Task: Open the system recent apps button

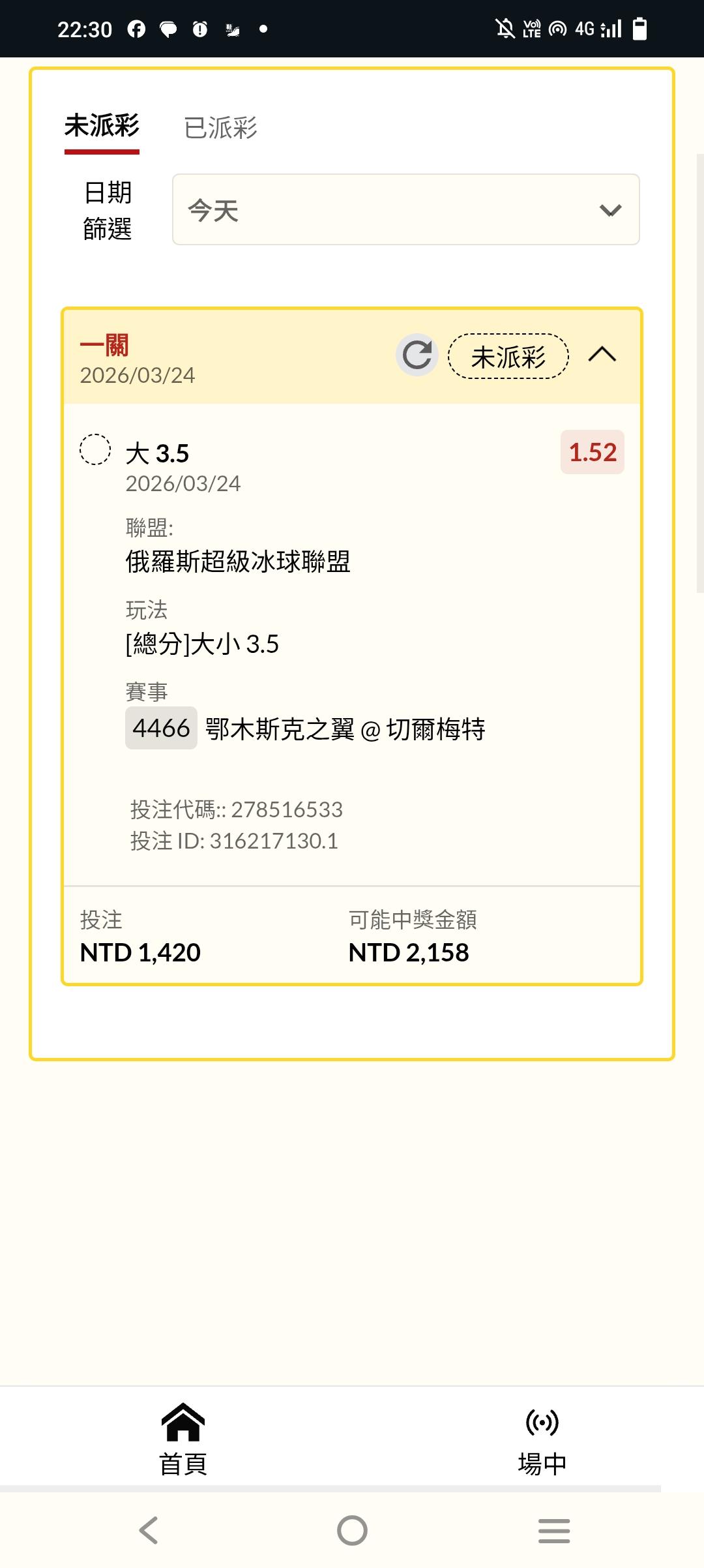Action: click(x=554, y=1530)
